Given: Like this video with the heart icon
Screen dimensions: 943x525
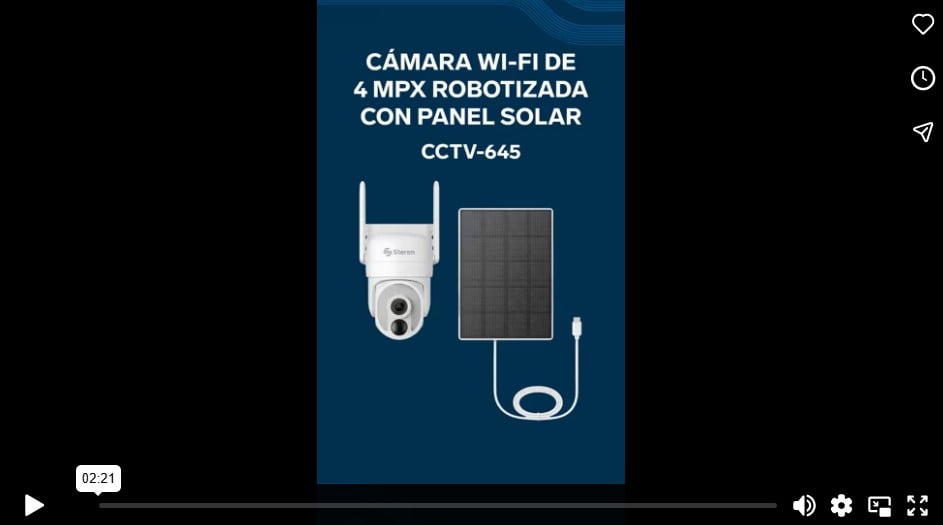Looking at the screenshot, I should 922,25.
